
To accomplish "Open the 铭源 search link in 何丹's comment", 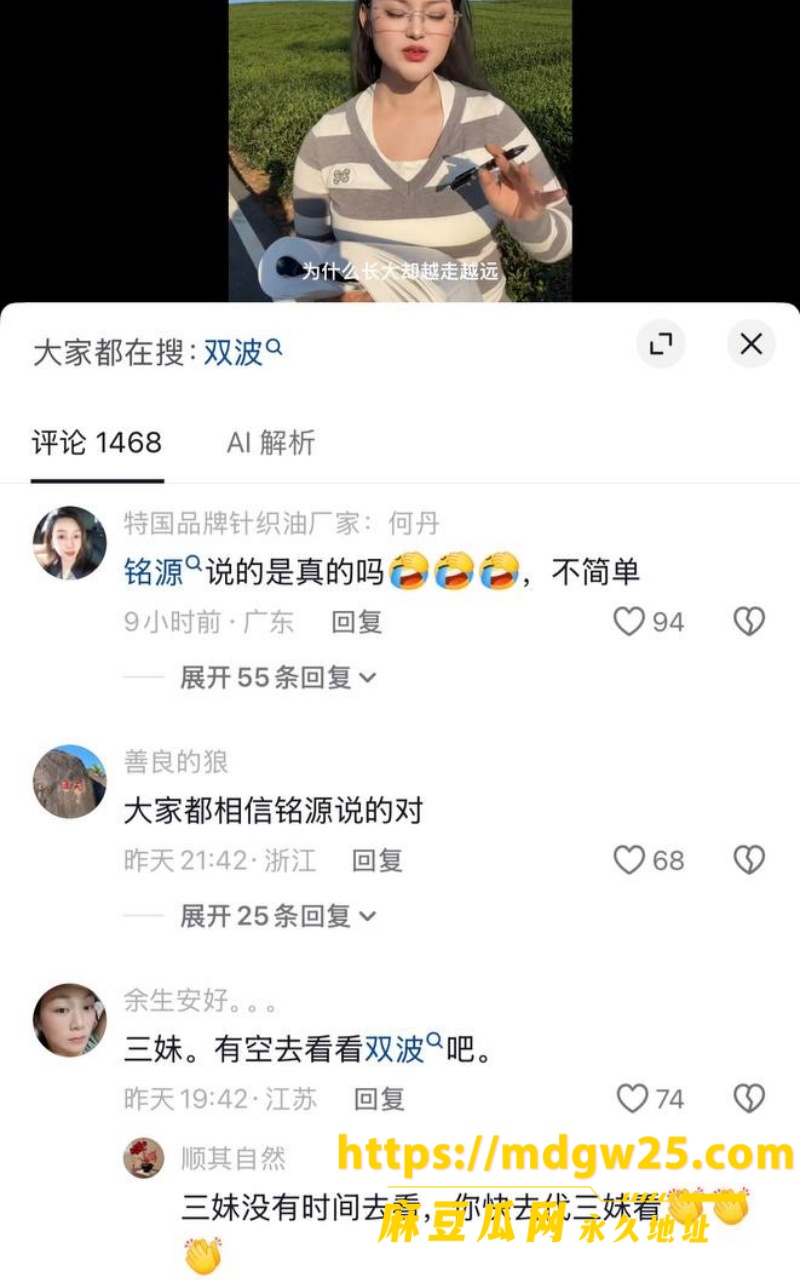I will coord(163,573).
